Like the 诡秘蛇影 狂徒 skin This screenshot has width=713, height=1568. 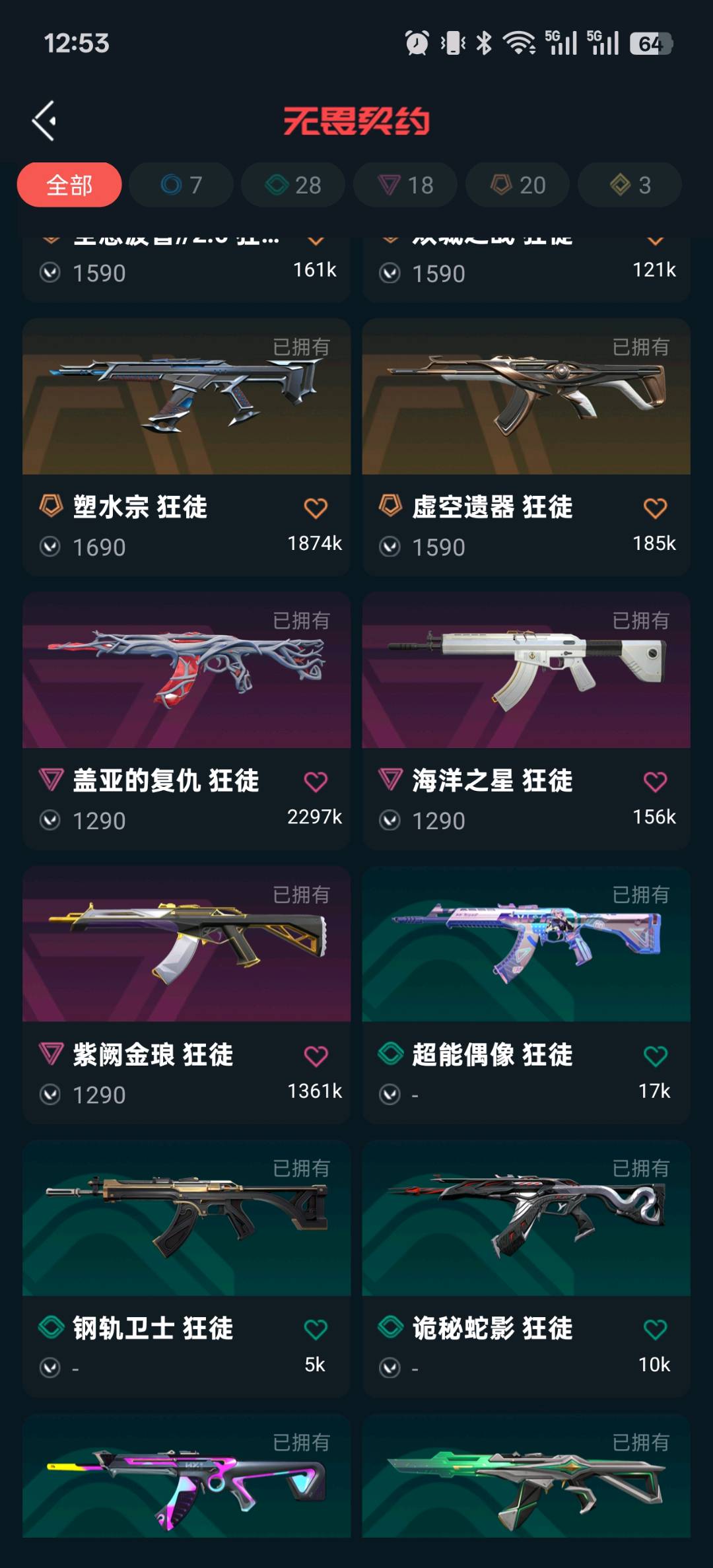655,1330
